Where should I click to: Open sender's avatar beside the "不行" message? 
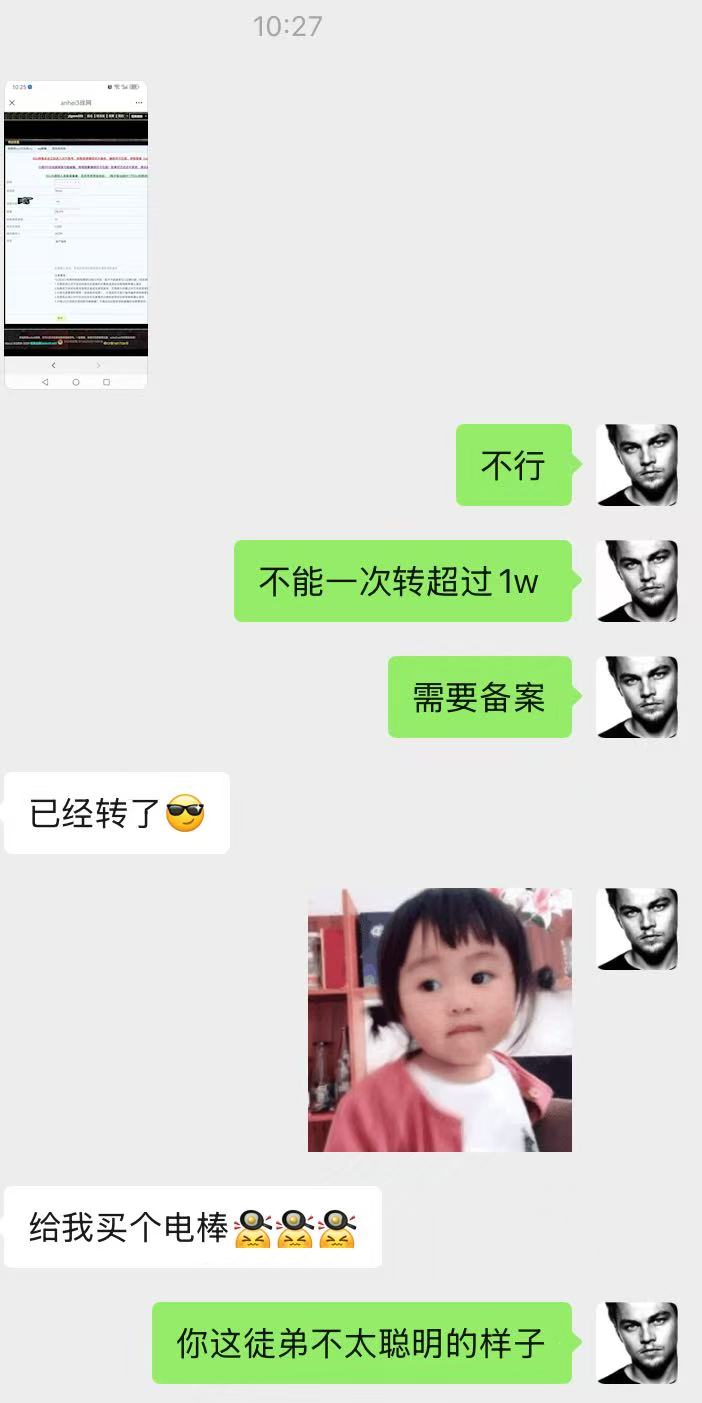tap(637, 465)
